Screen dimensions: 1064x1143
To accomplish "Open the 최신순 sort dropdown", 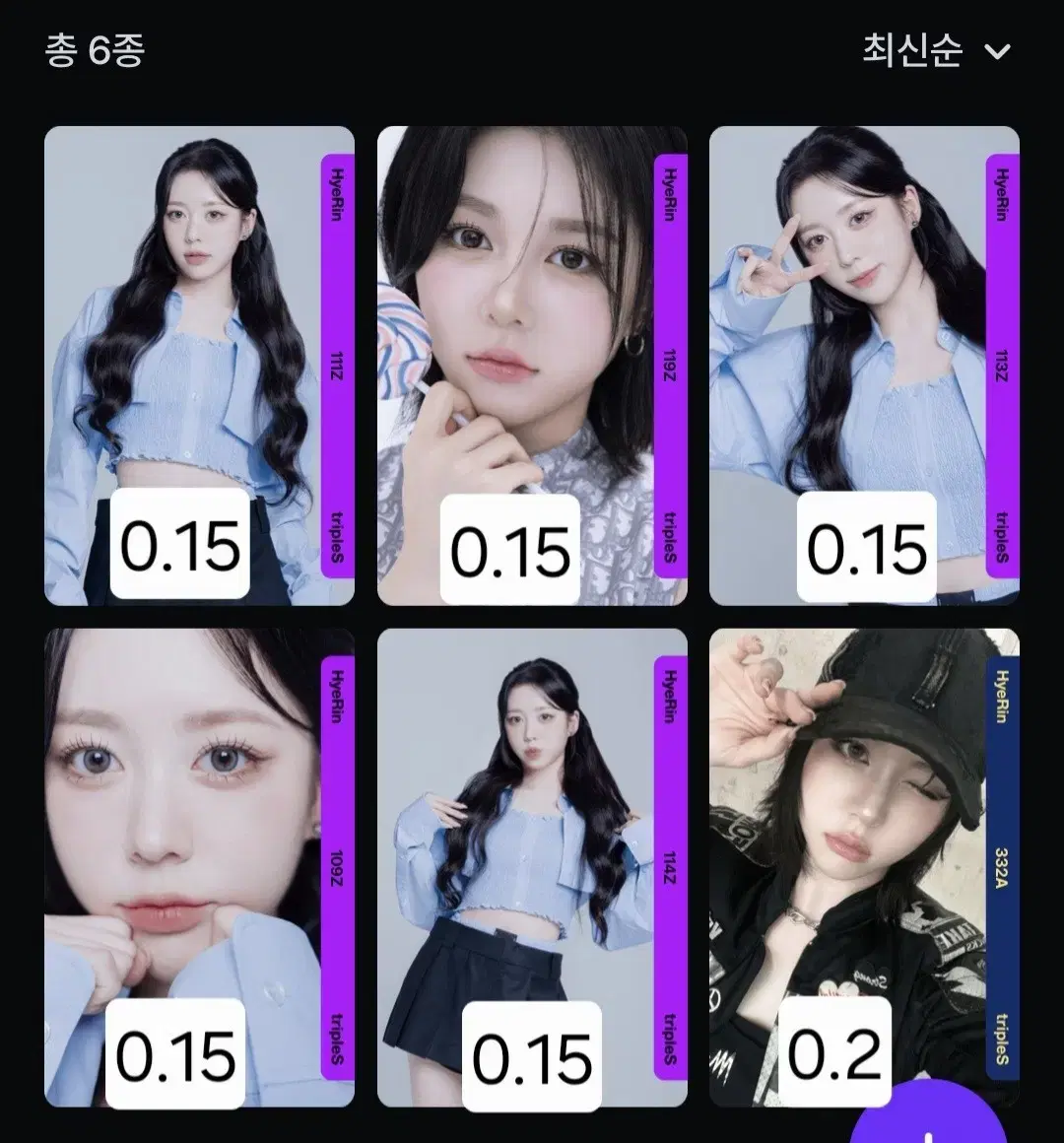I will click(911, 50).
